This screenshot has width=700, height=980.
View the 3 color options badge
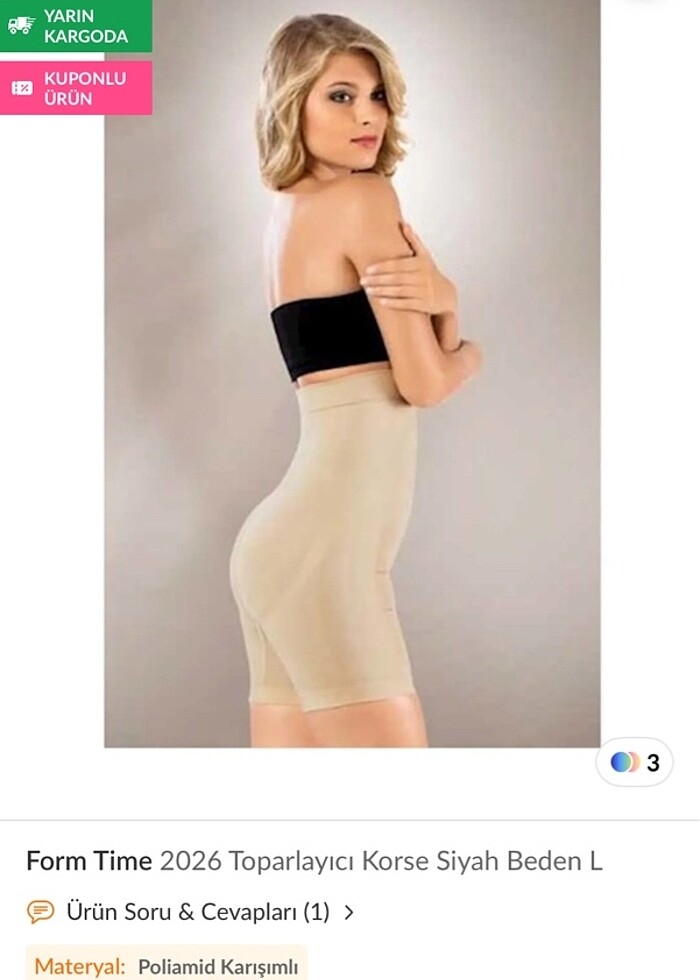635,763
